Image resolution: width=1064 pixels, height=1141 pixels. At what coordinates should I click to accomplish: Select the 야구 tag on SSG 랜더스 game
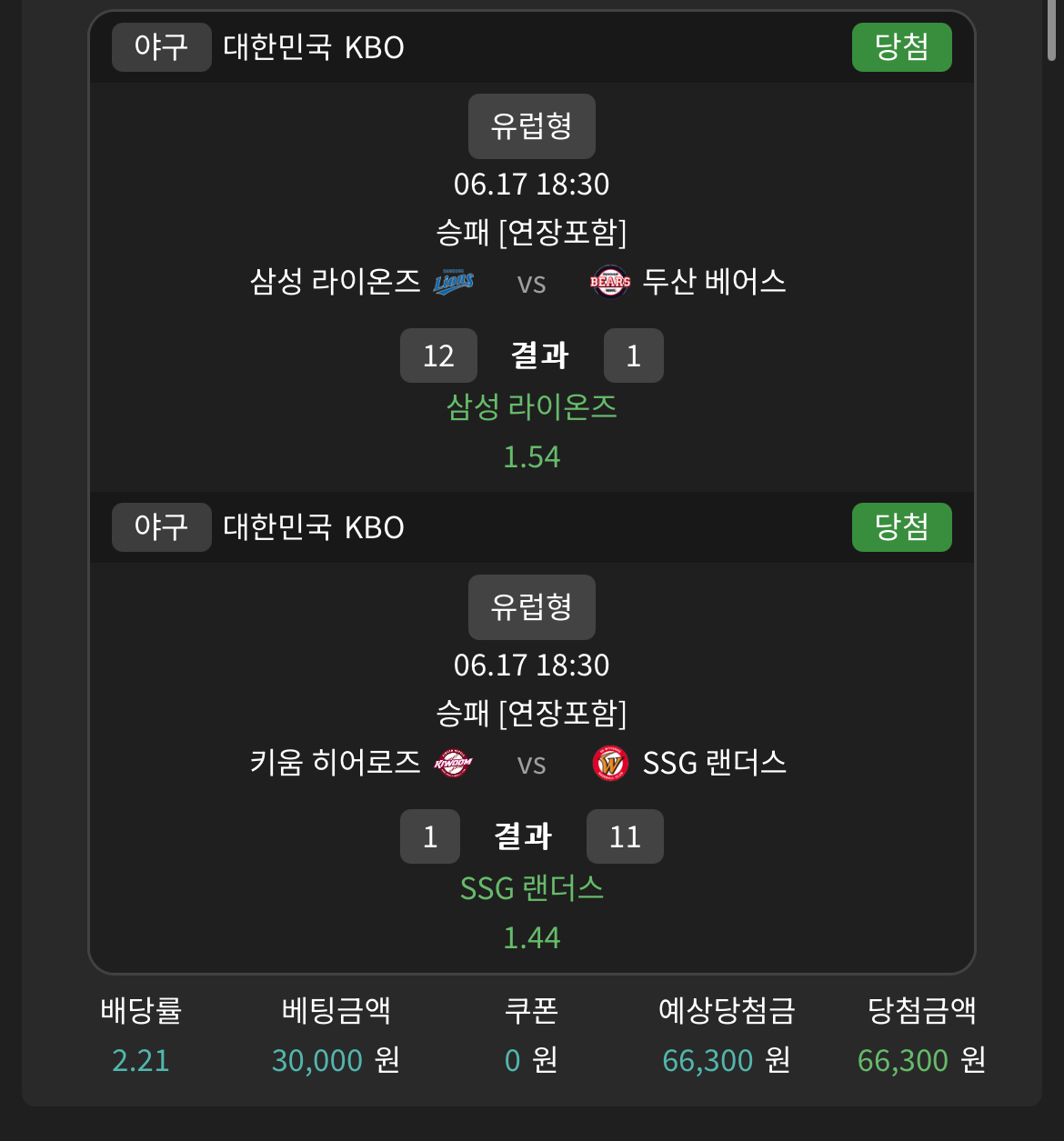(x=161, y=527)
